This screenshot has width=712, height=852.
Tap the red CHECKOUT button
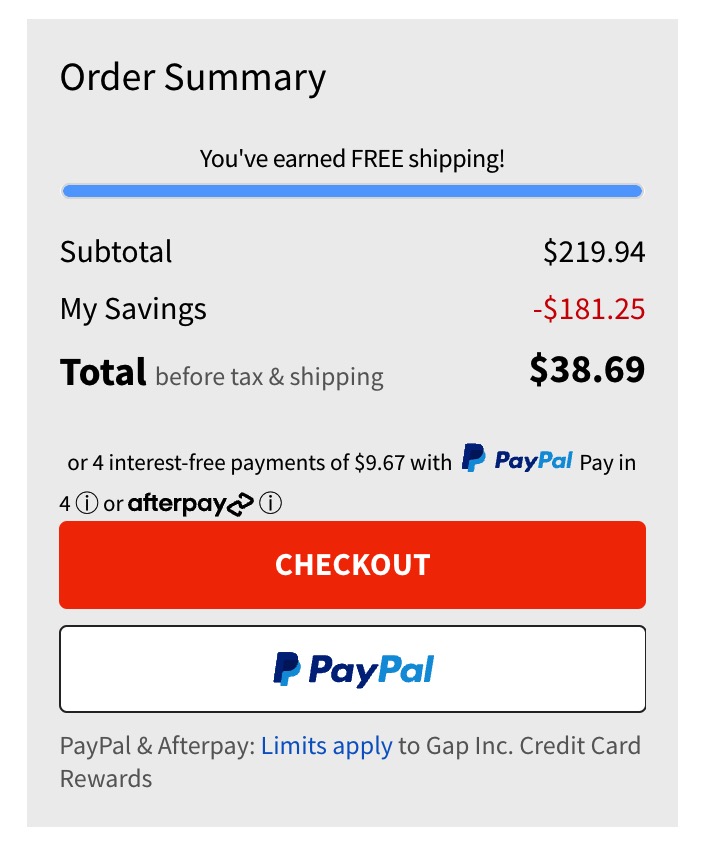click(352, 565)
